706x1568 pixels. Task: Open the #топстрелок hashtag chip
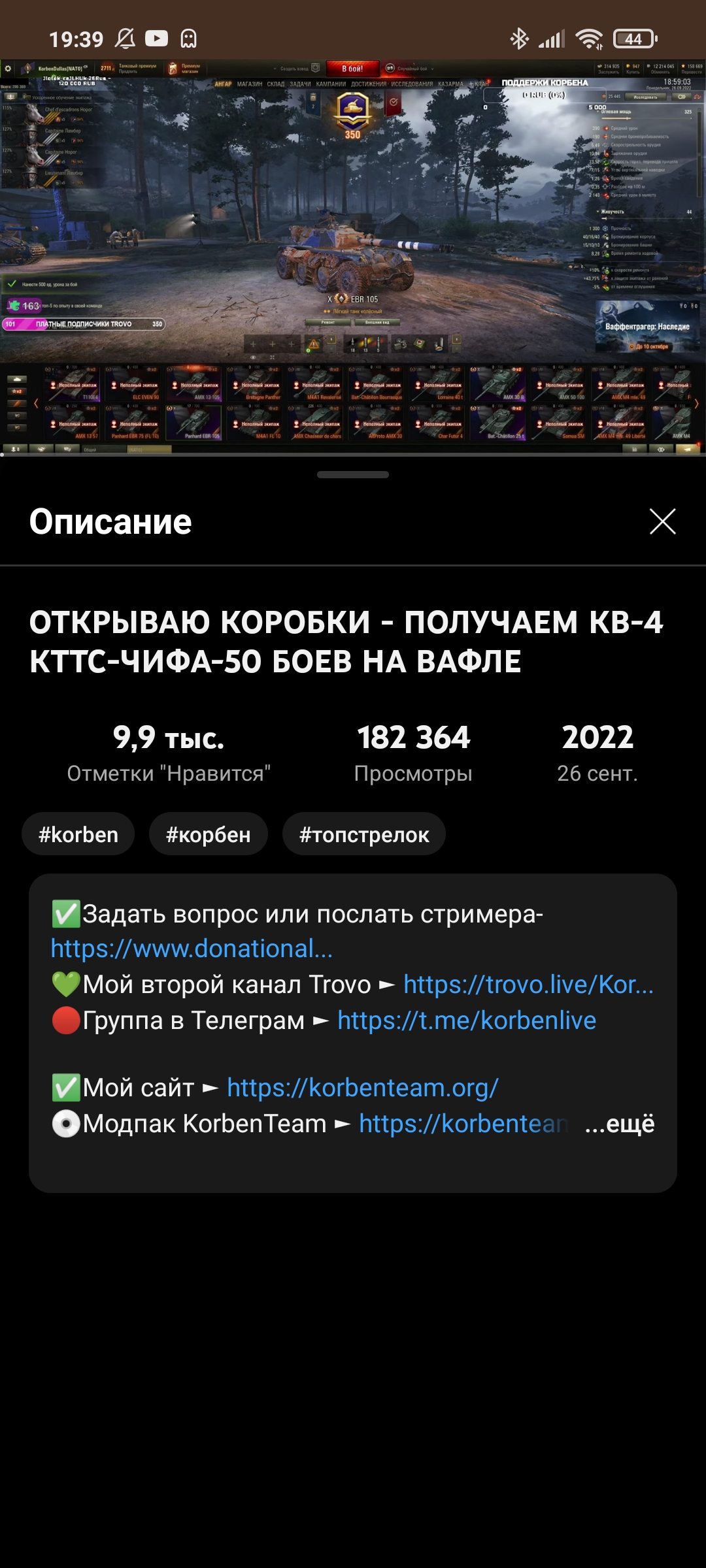pos(364,834)
